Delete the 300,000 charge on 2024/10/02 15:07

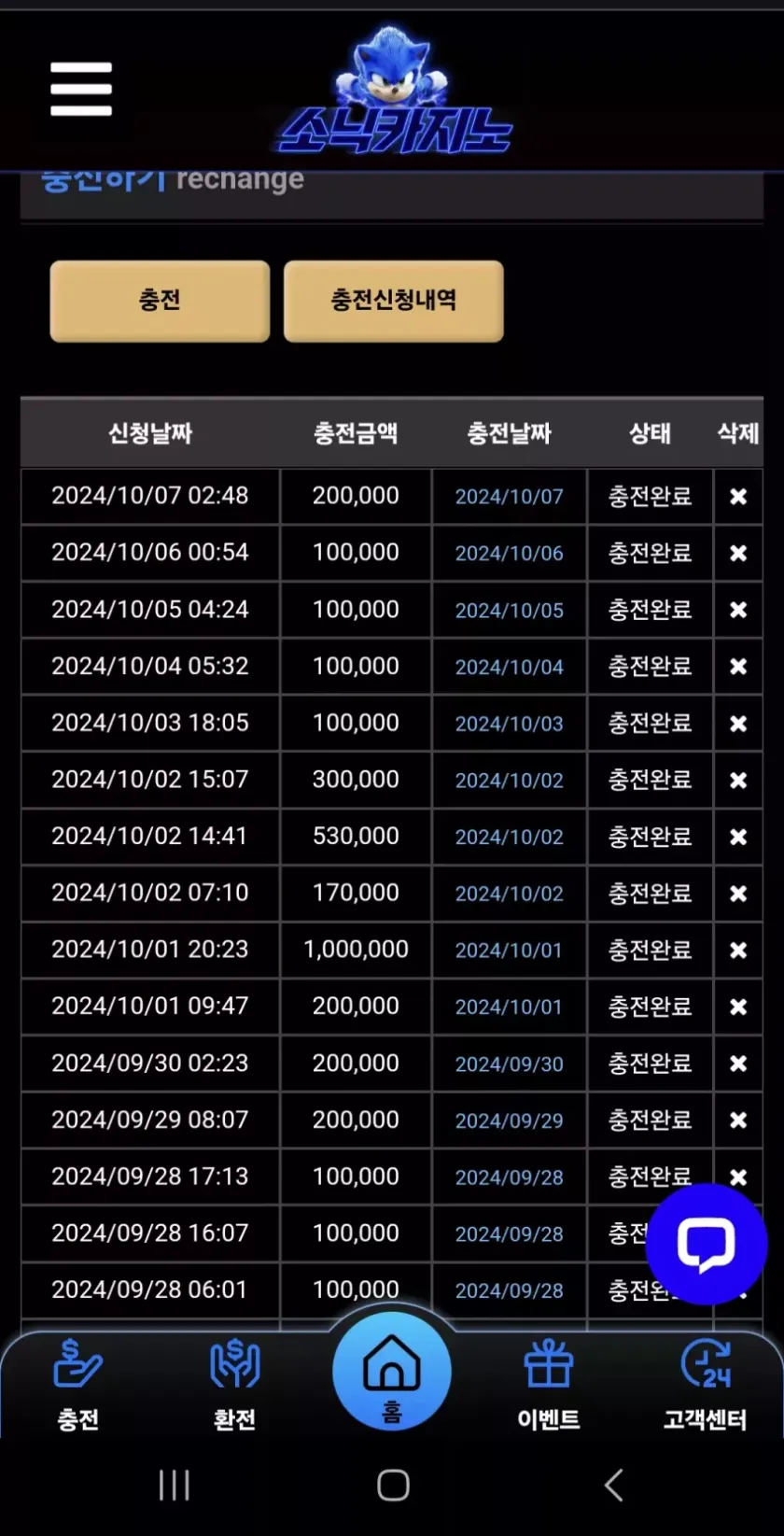pos(737,781)
